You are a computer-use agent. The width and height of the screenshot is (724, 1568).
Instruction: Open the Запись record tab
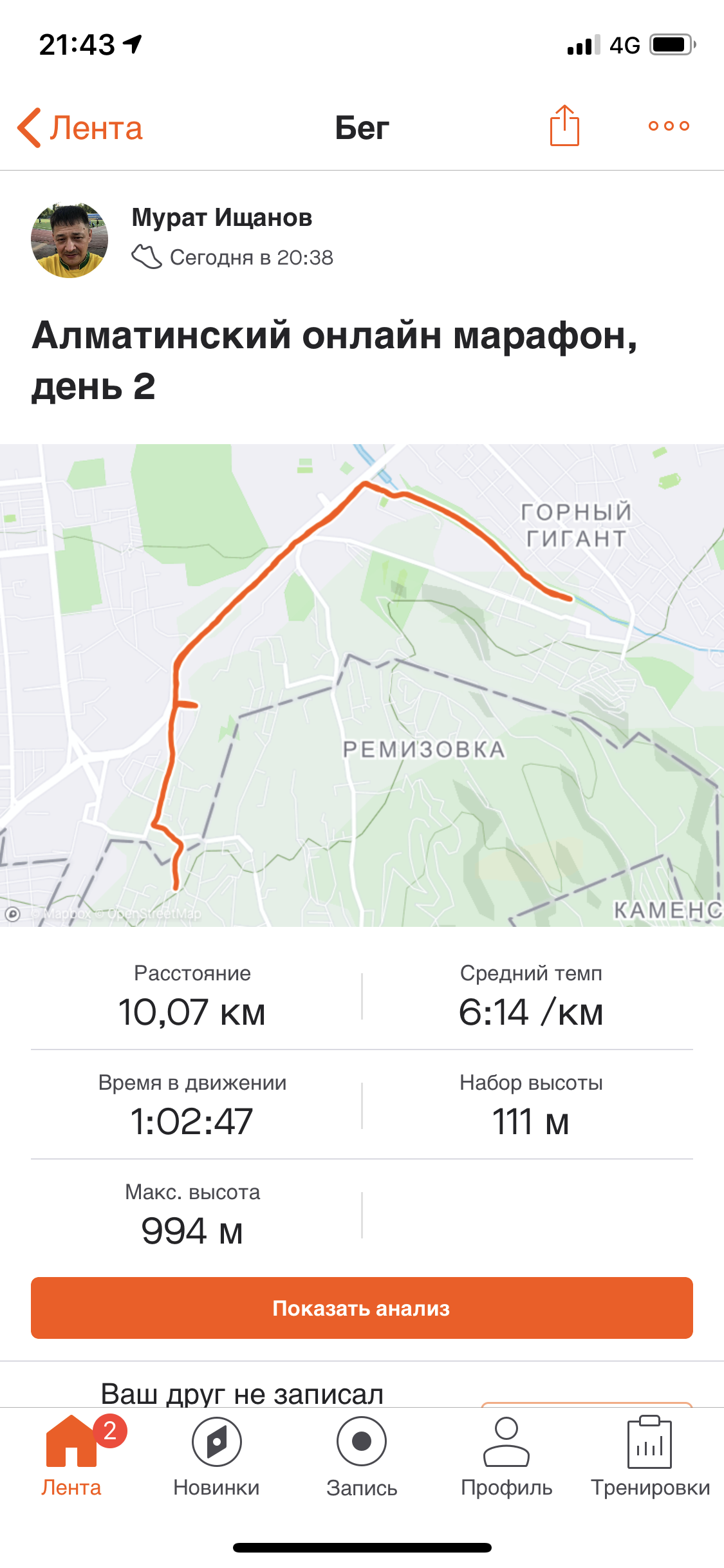(362, 1456)
